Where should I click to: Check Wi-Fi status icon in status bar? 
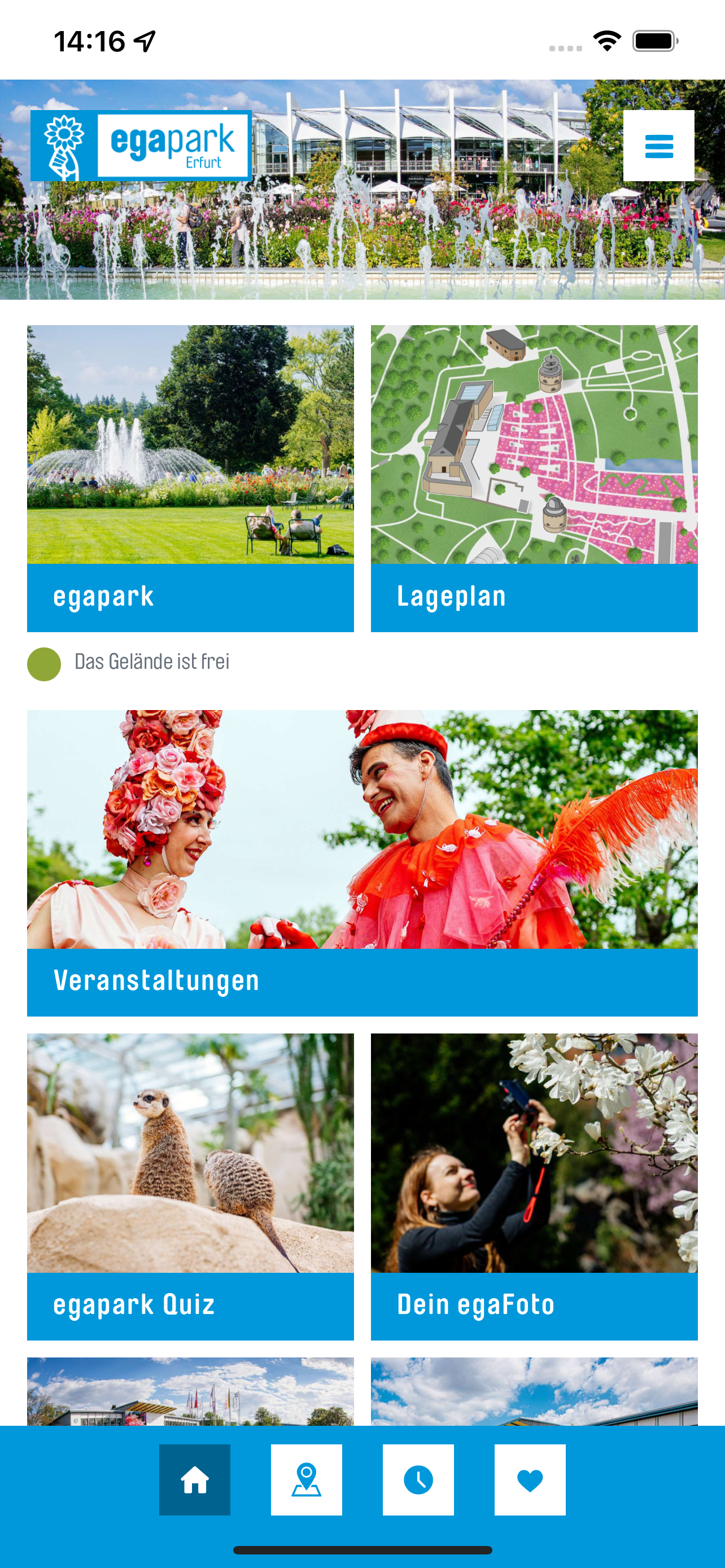click(607, 40)
